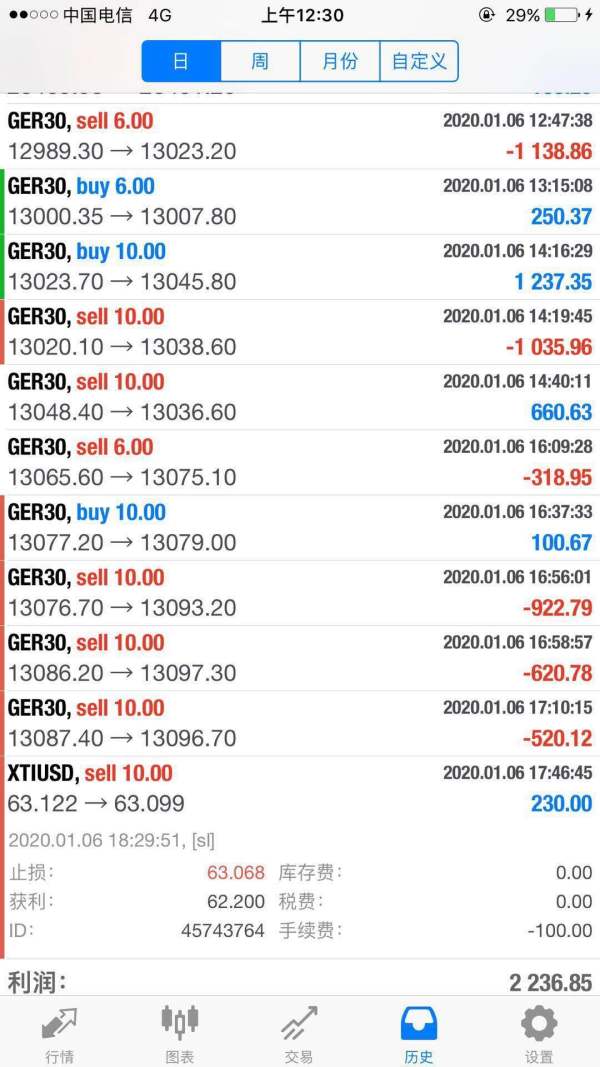Image resolution: width=600 pixels, height=1067 pixels.
Task: Expand GER30 sell 10.00 trade at 16:56:01
Action: click(x=300, y=592)
